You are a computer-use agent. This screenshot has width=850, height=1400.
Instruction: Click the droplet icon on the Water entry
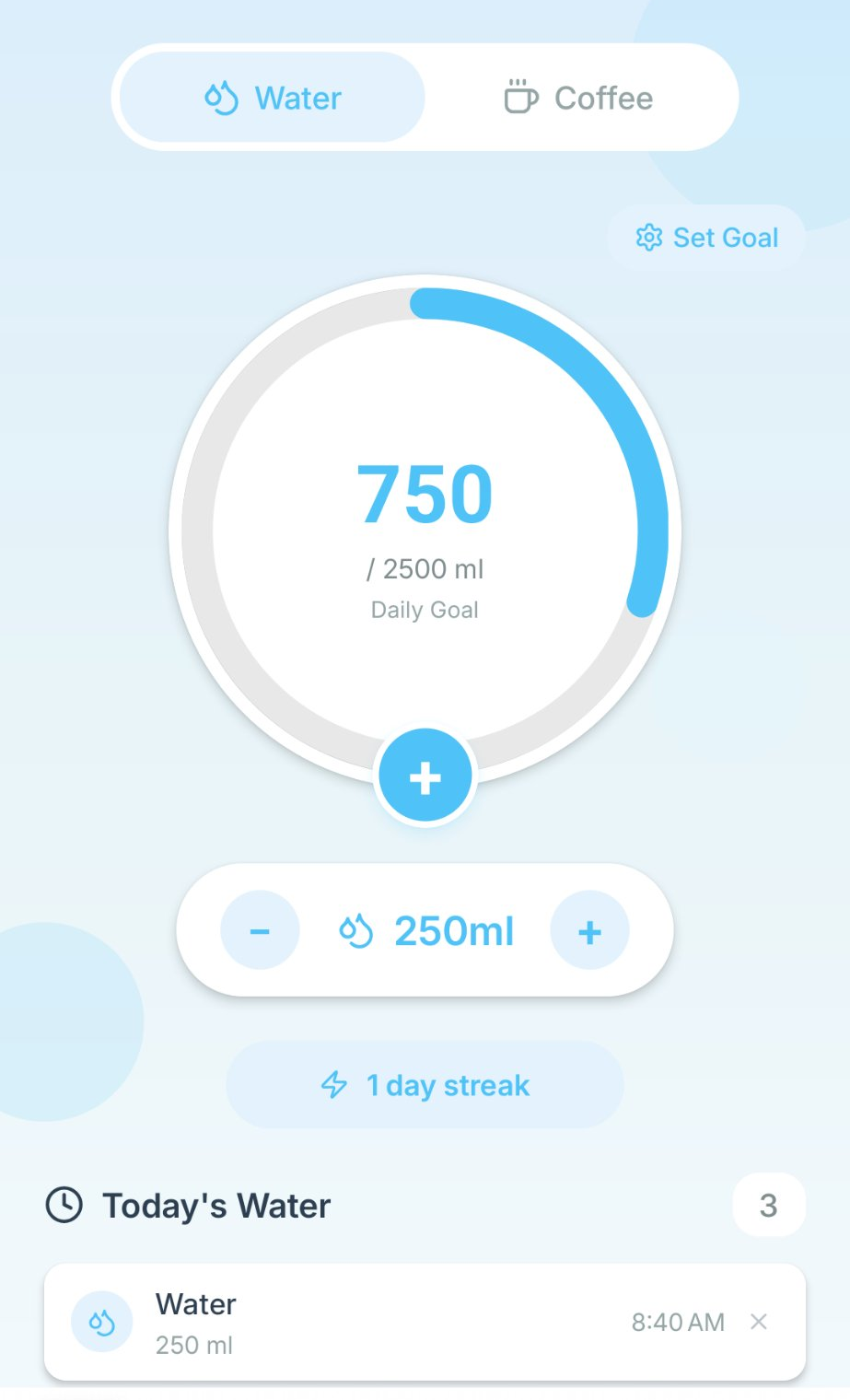coord(101,1322)
